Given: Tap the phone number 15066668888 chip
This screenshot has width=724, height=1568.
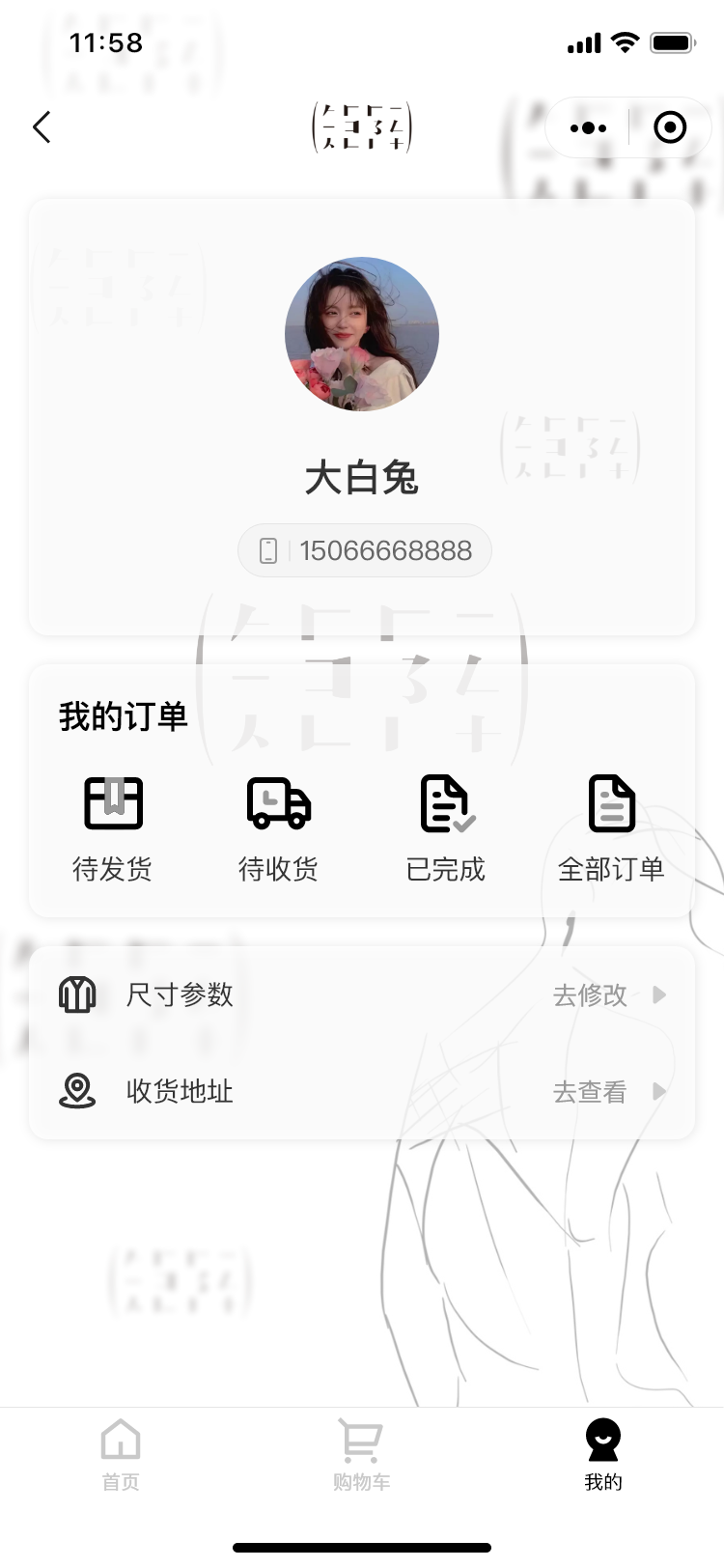Looking at the screenshot, I should point(365,550).
